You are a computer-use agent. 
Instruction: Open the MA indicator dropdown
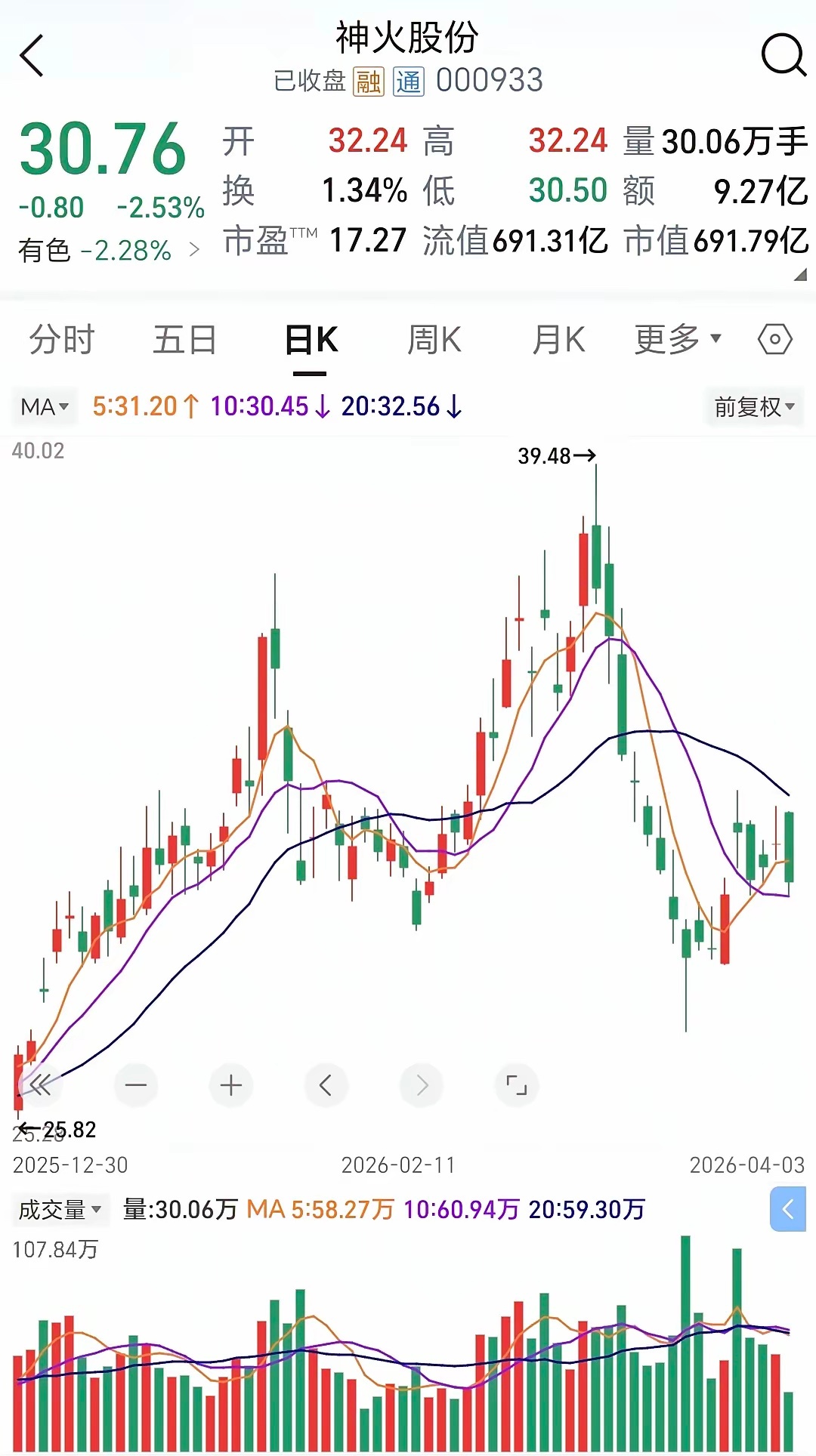(45, 407)
